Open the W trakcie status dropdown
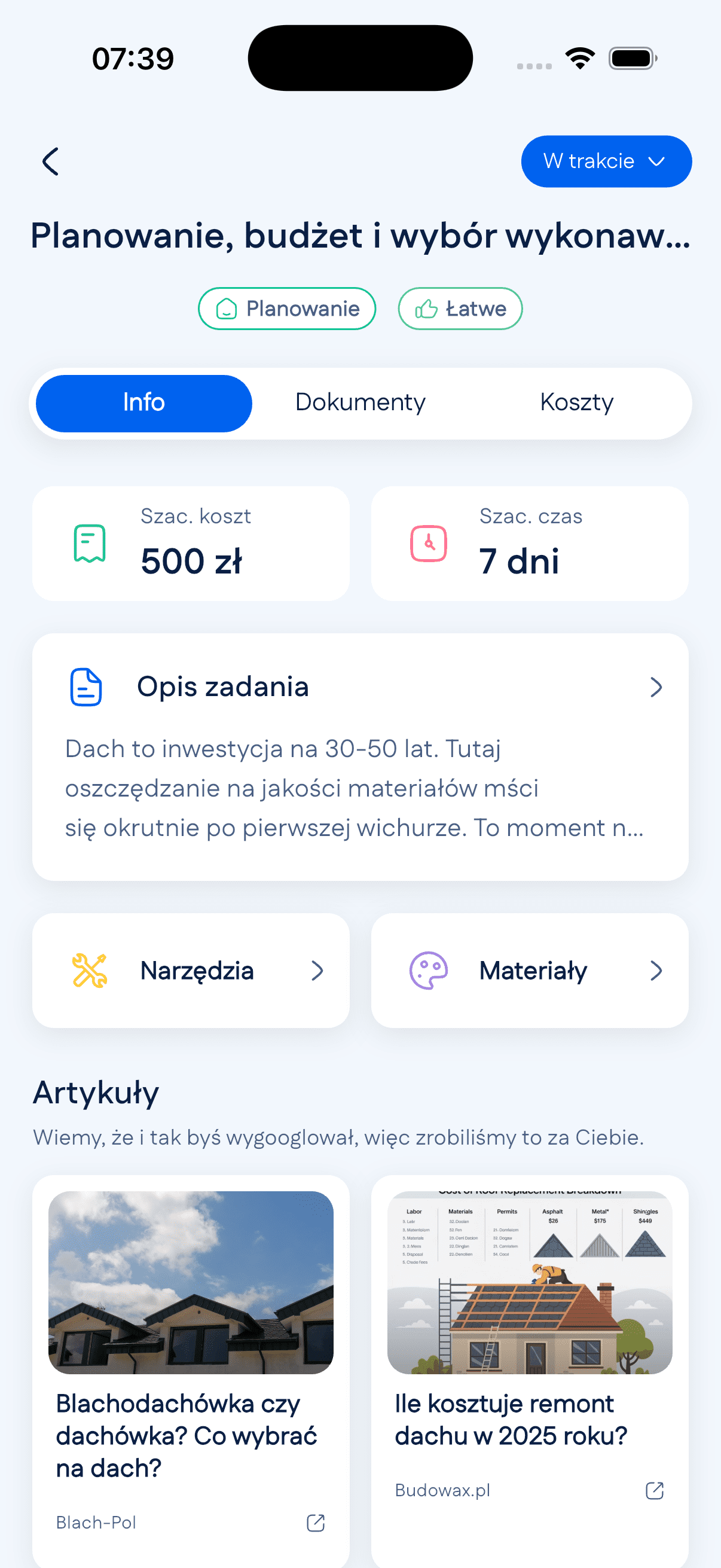 coord(606,161)
